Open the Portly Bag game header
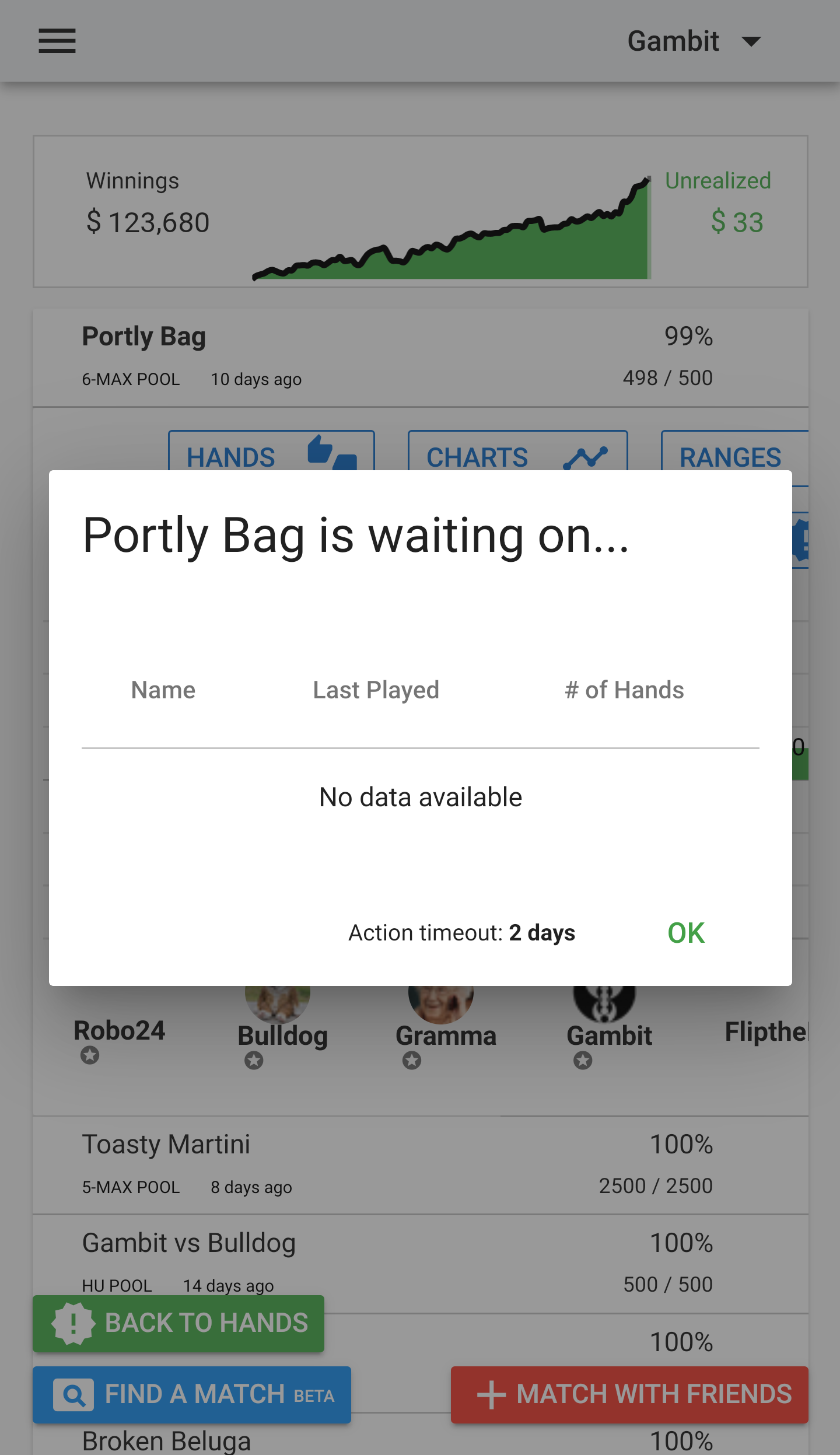The width and height of the screenshot is (840, 1455). pos(421,357)
